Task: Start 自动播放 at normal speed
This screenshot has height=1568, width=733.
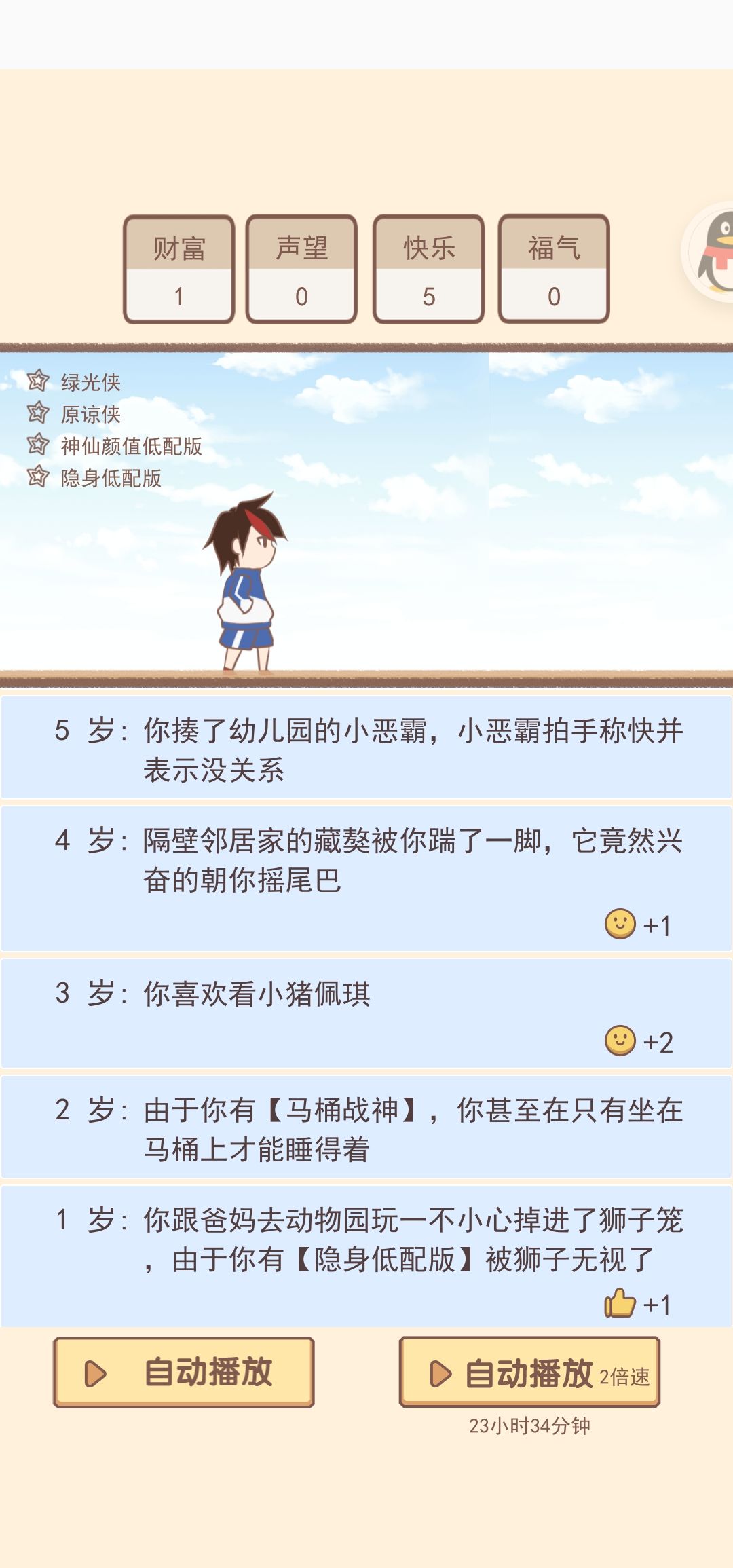Action: [183, 1372]
